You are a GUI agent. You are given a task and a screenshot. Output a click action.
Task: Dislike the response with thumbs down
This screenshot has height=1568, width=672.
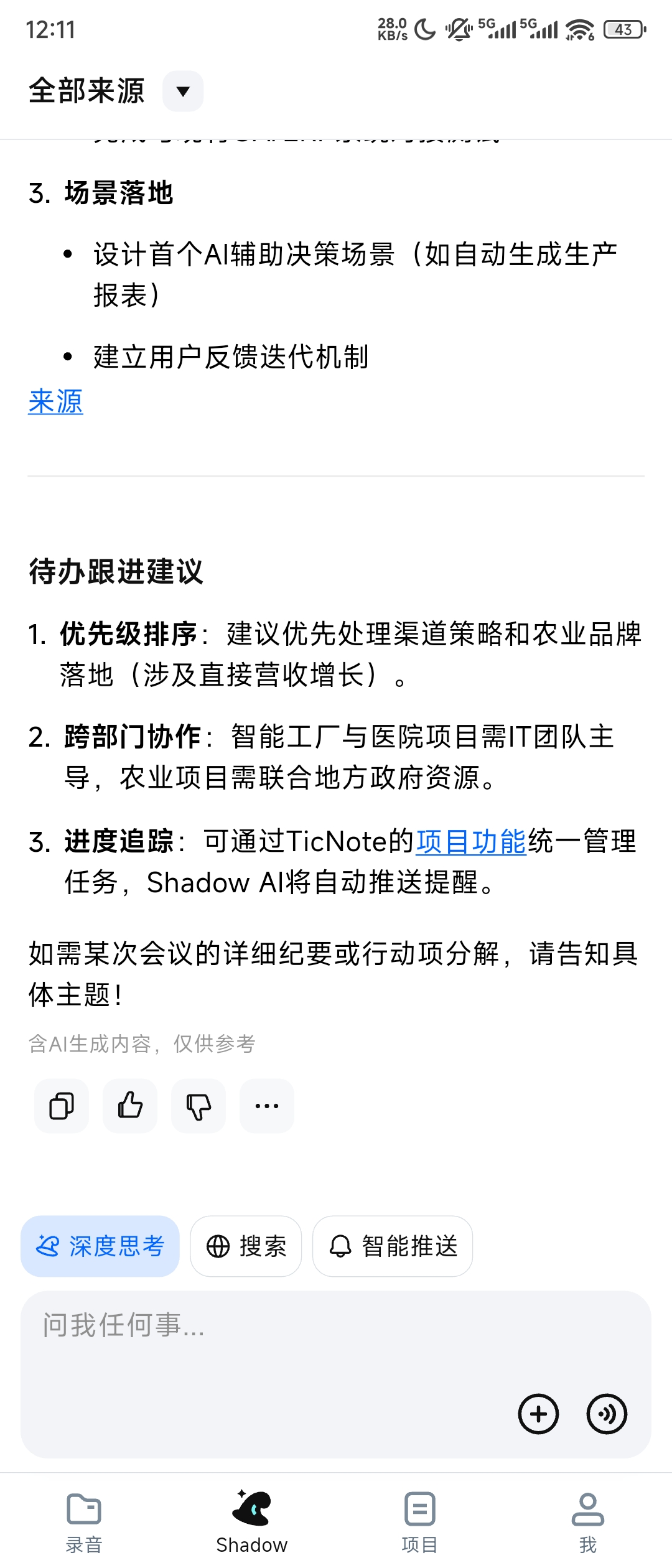198,1106
